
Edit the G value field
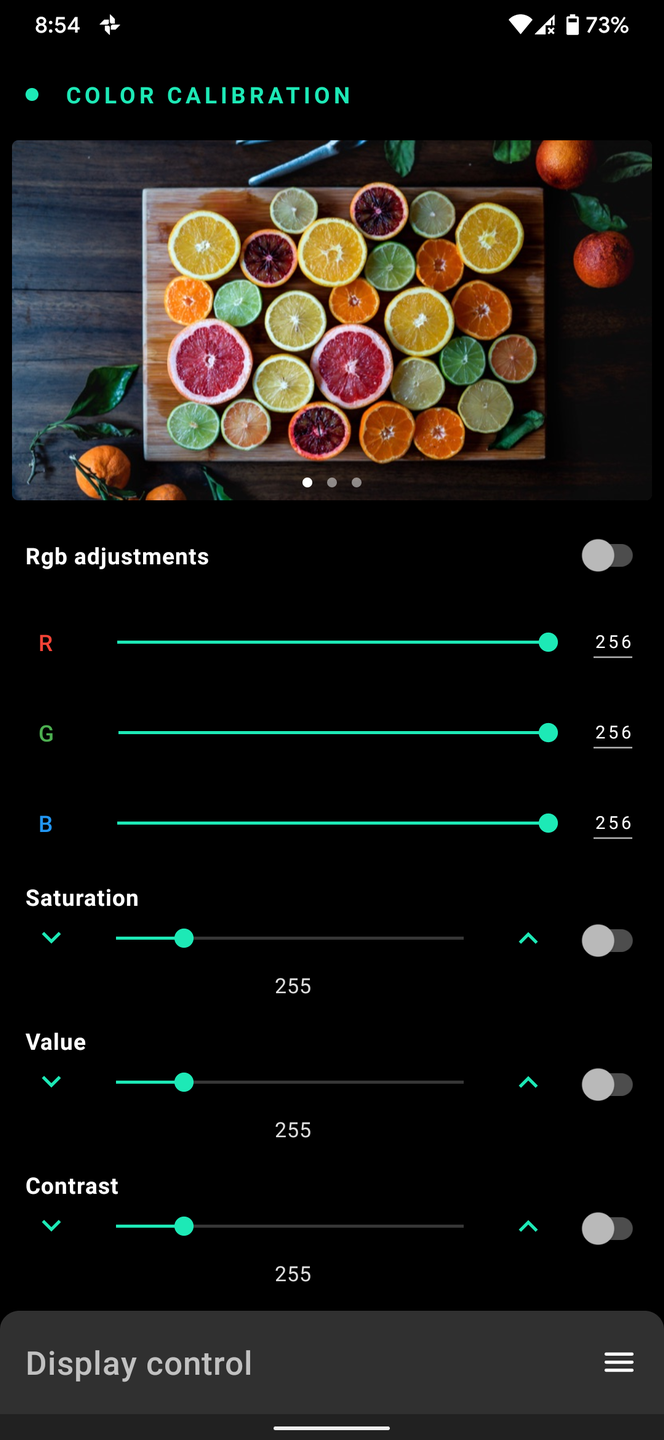tap(613, 733)
